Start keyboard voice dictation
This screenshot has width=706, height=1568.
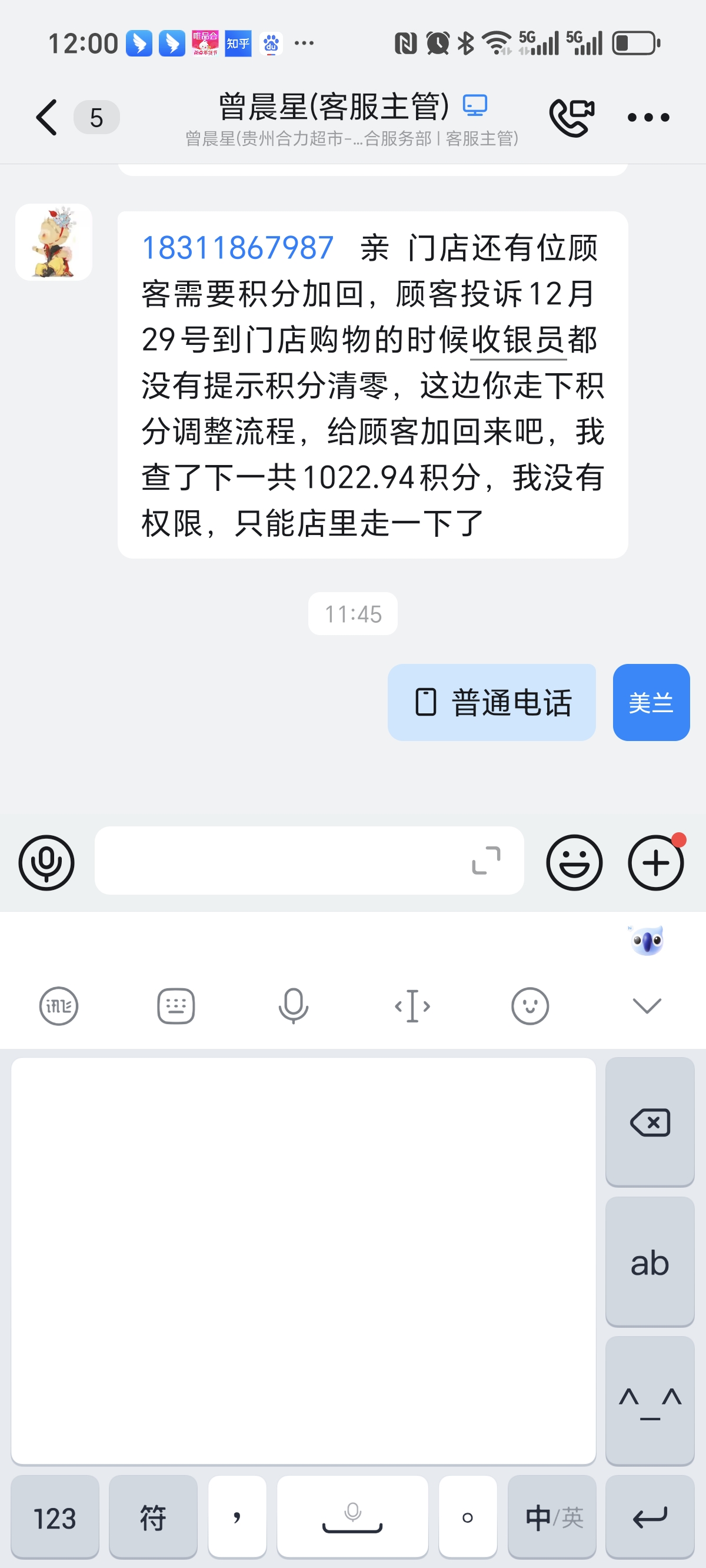point(294,1005)
